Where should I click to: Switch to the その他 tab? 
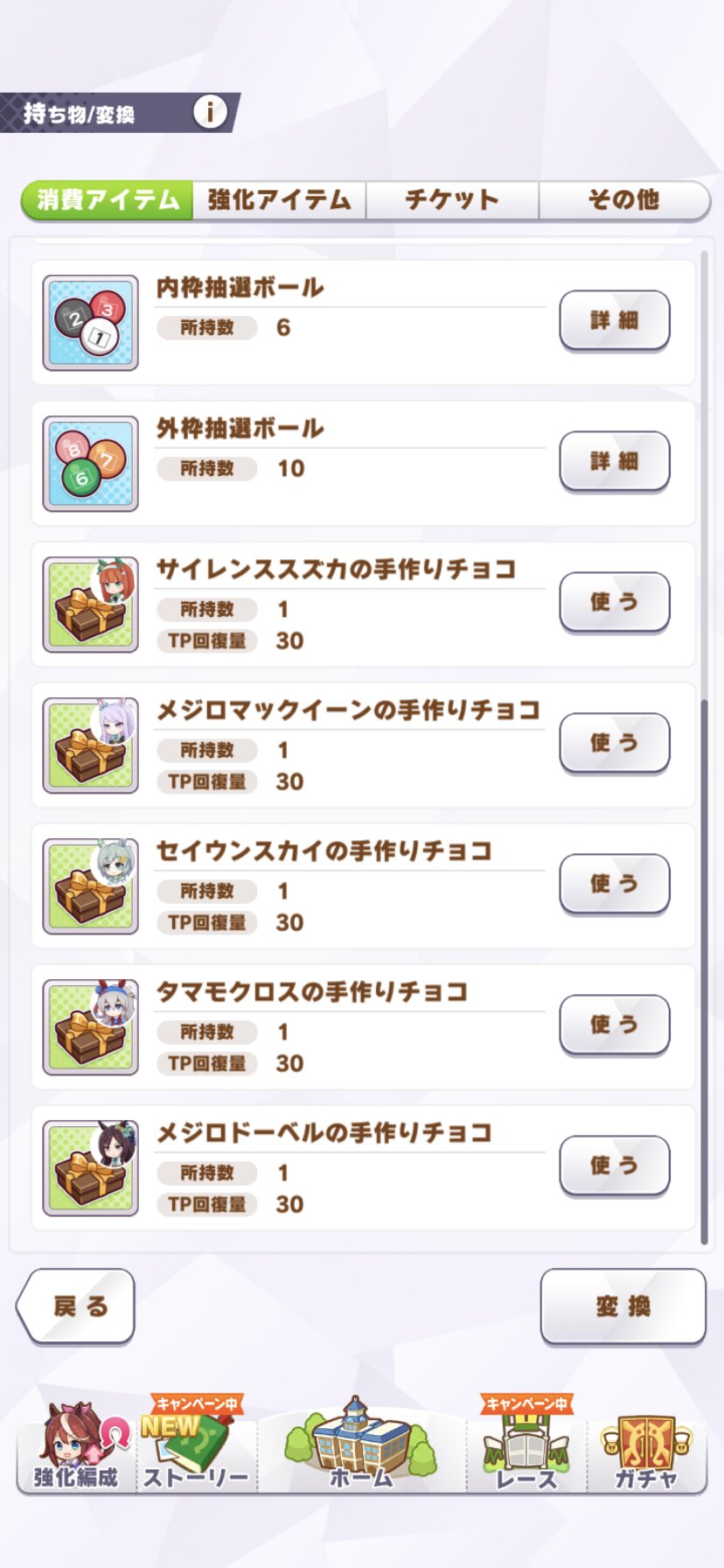[623, 199]
